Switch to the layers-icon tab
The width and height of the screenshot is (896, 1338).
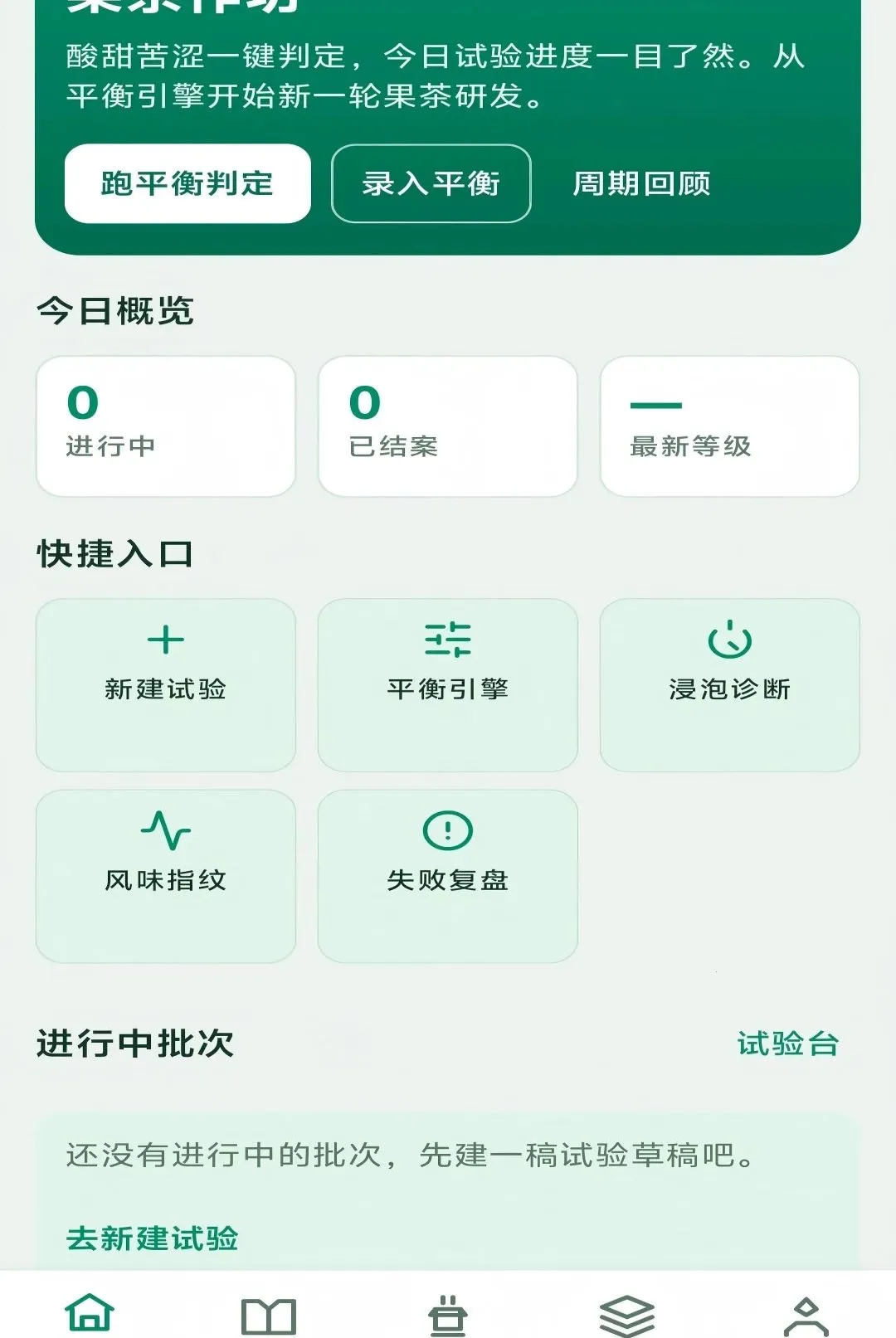point(627,1315)
